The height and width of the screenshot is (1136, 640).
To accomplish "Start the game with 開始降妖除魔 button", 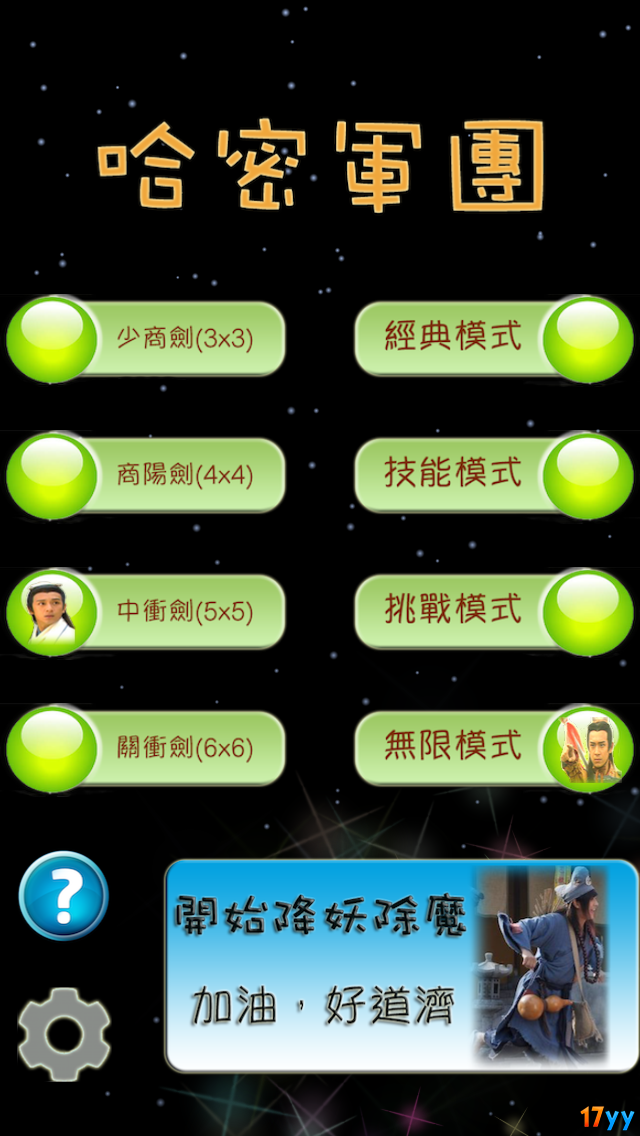I will (402, 966).
